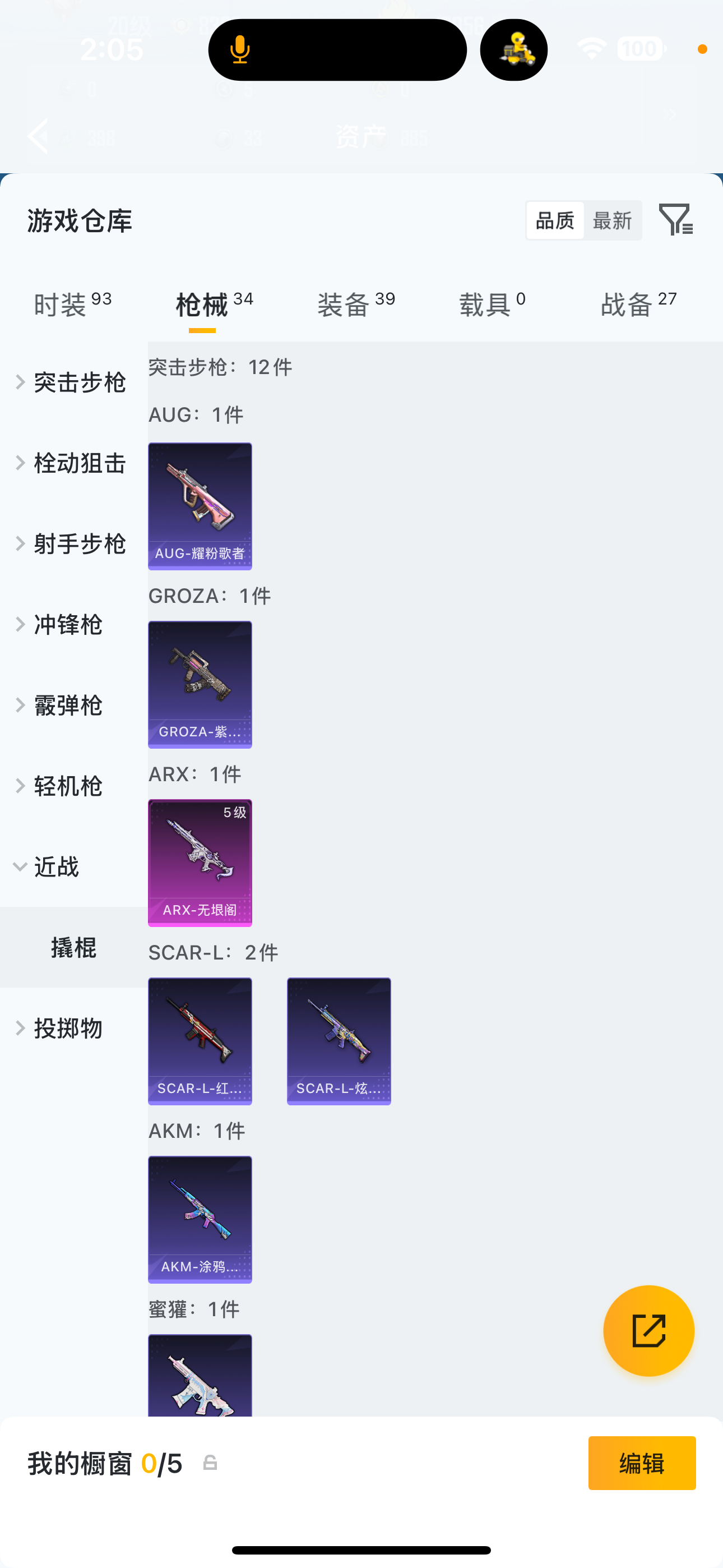Switch sorting to 最新
The image size is (723, 1568).
[x=612, y=220]
